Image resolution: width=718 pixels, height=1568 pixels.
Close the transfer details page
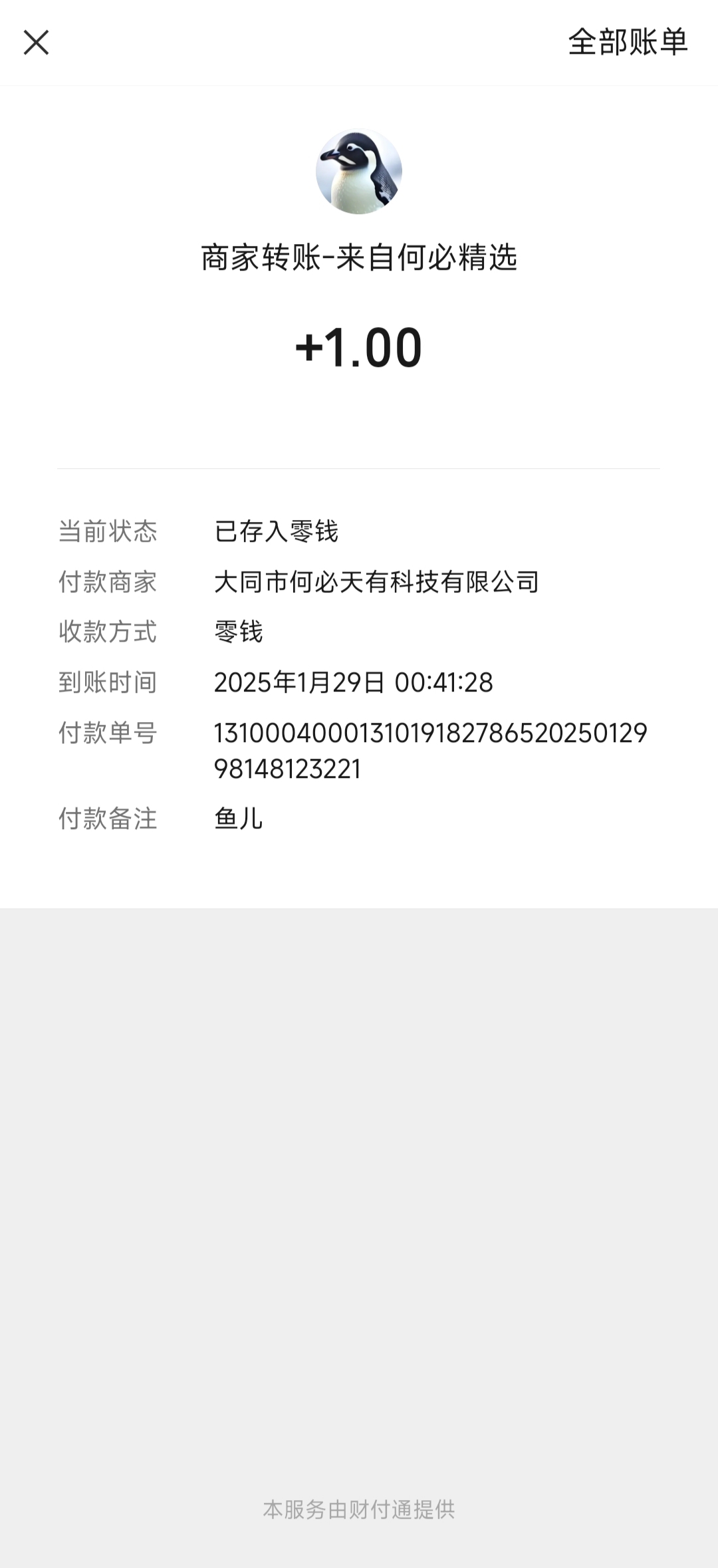[x=36, y=43]
